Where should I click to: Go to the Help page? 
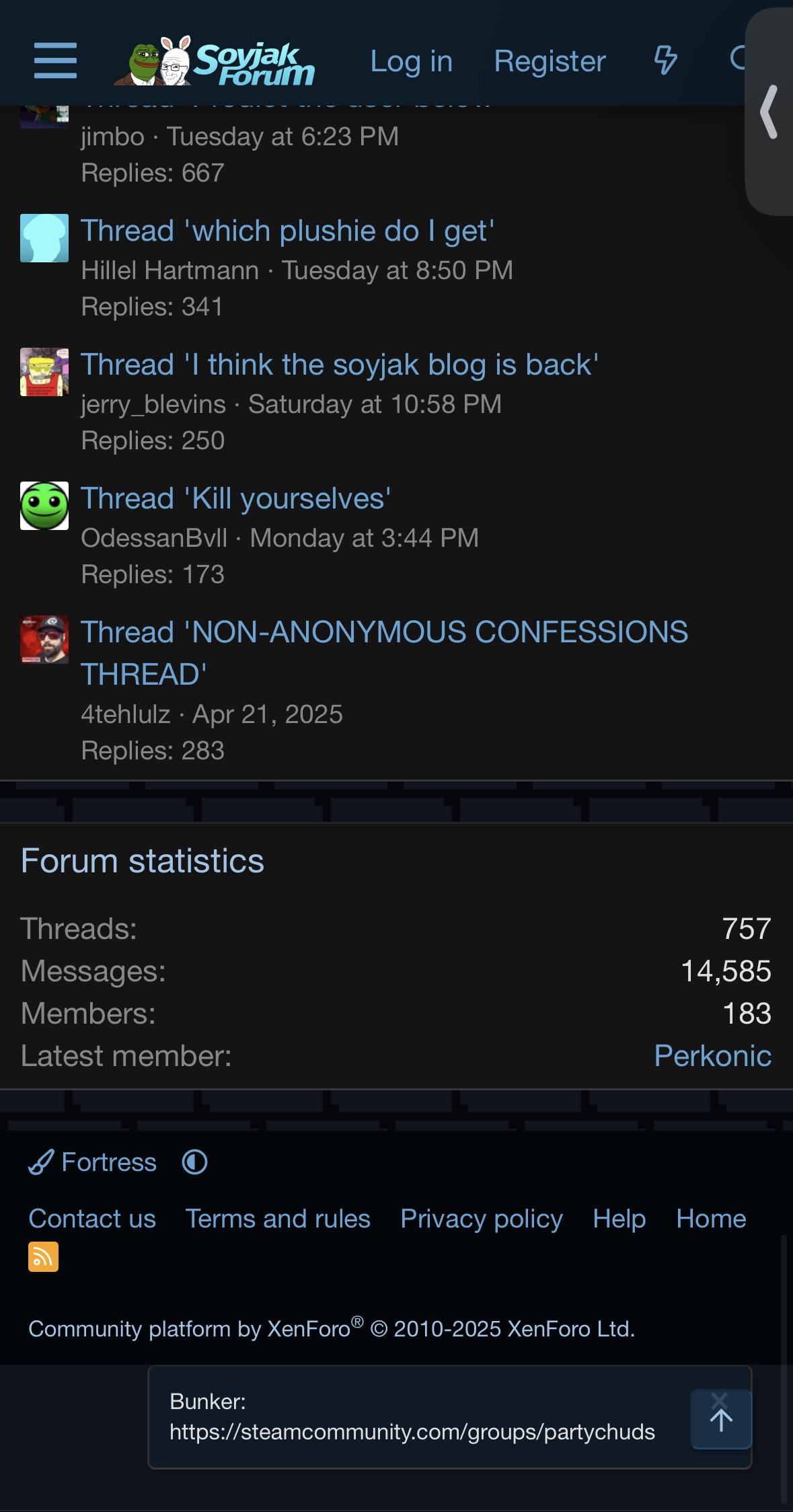(x=619, y=1218)
